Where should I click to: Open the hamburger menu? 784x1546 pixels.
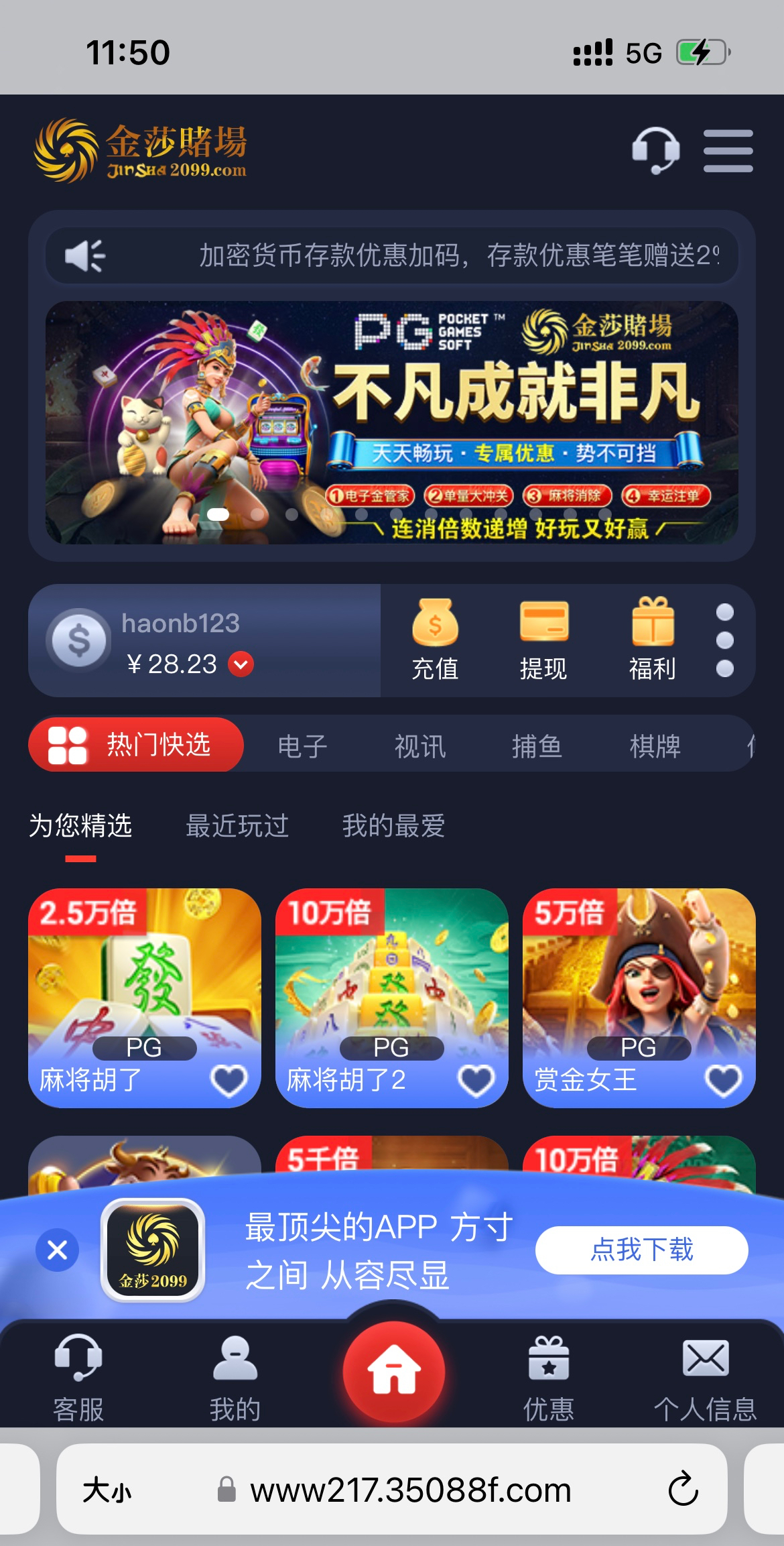(728, 151)
